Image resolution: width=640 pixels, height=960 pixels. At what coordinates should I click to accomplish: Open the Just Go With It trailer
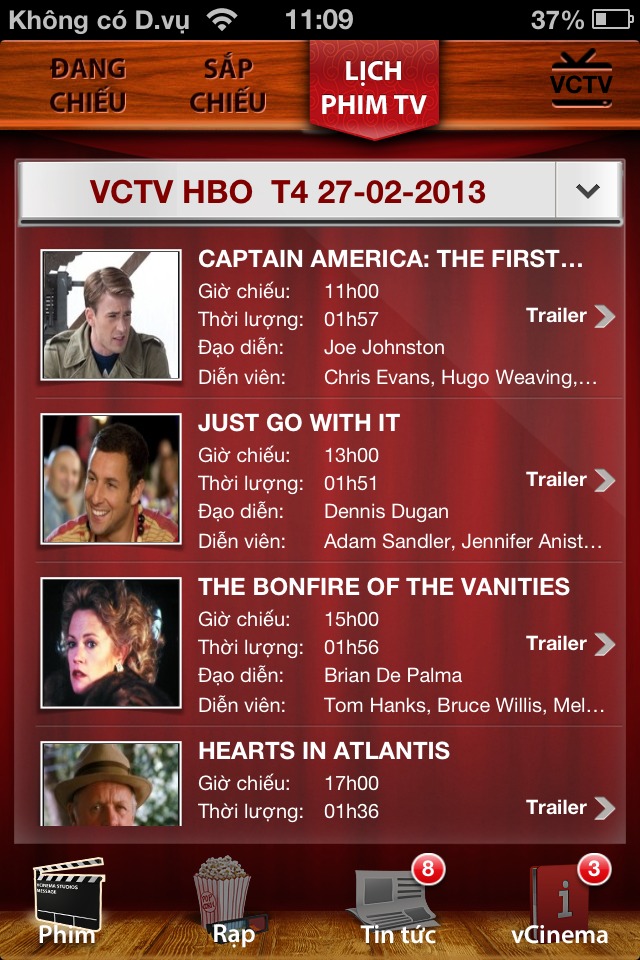(571, 480)
